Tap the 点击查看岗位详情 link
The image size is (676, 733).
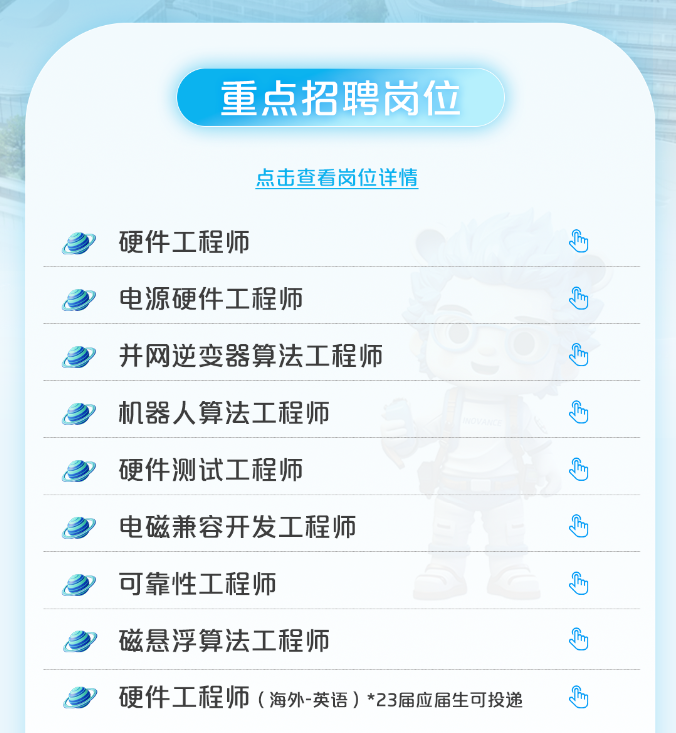coord(336,178)
